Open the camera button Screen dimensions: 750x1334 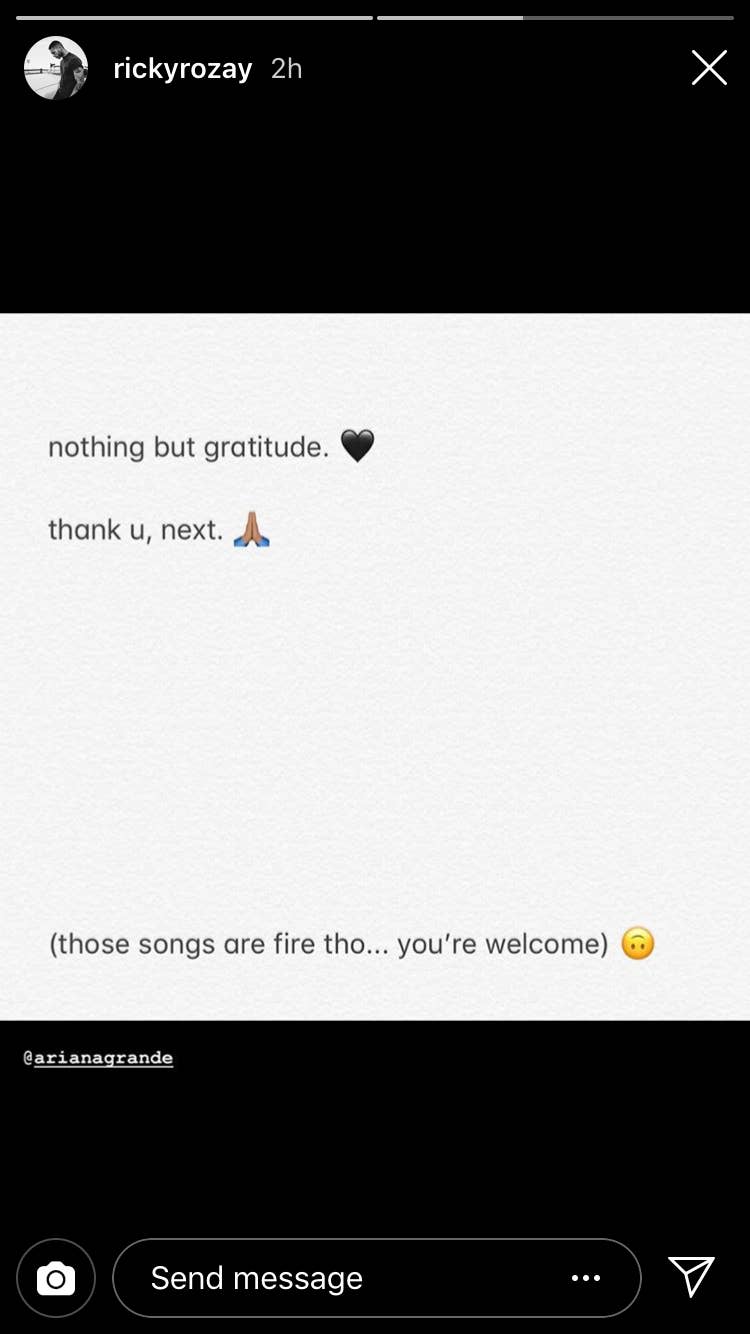56,1278
